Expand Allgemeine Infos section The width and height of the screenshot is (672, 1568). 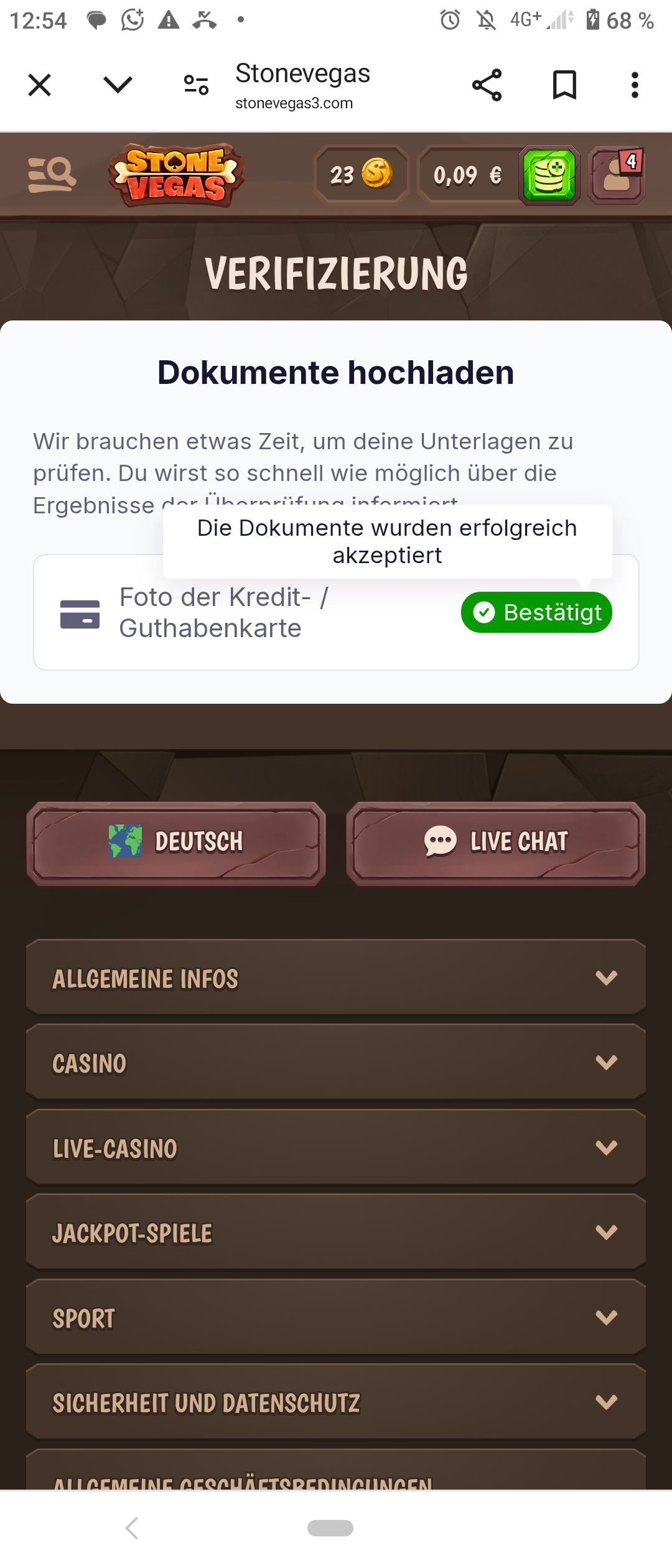pyautogui.click(x=336, y=978)
